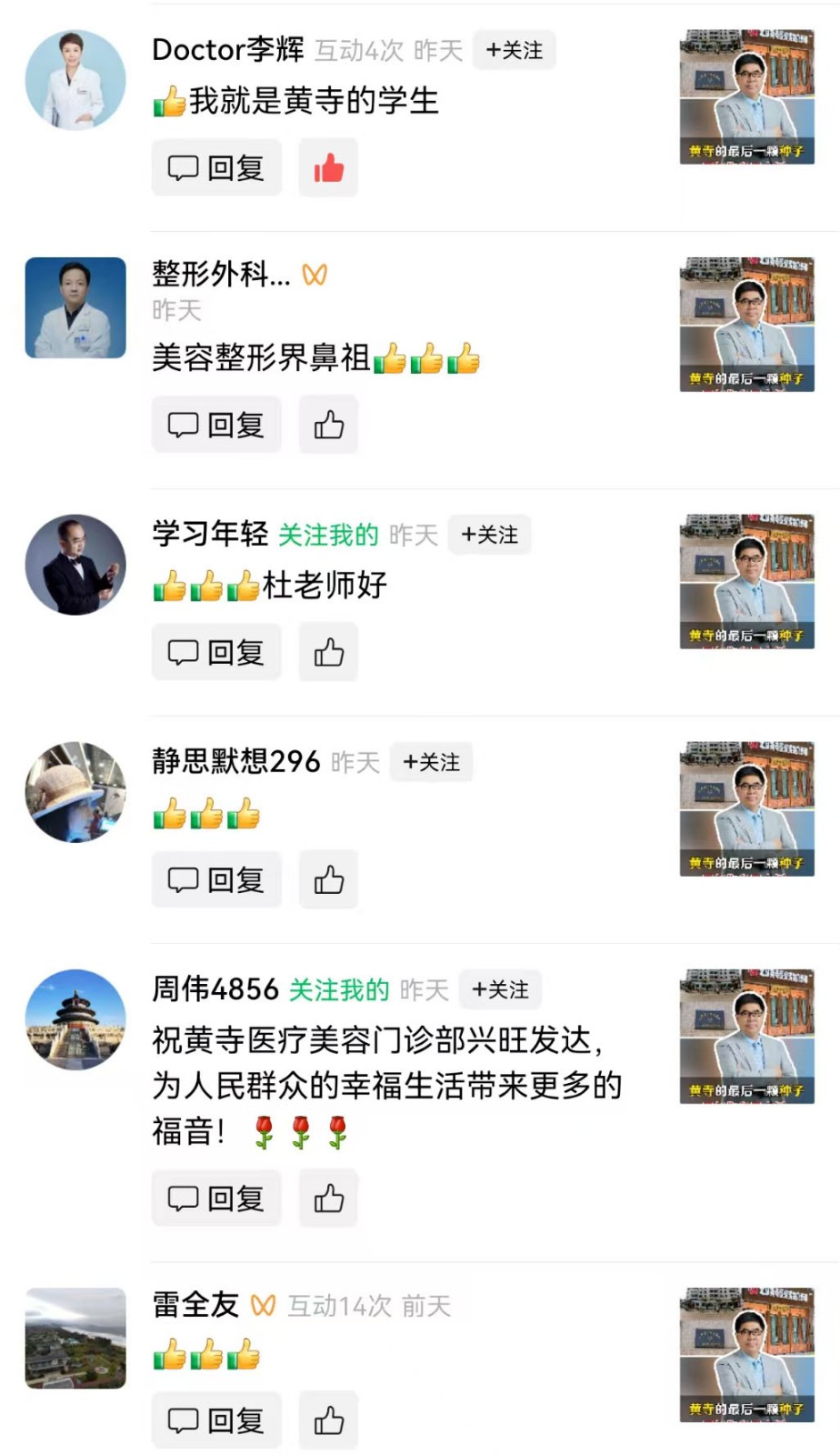Reply to 周伟4856's comment
This screenshot has height=1455, width=840.
pos(216,1199)
